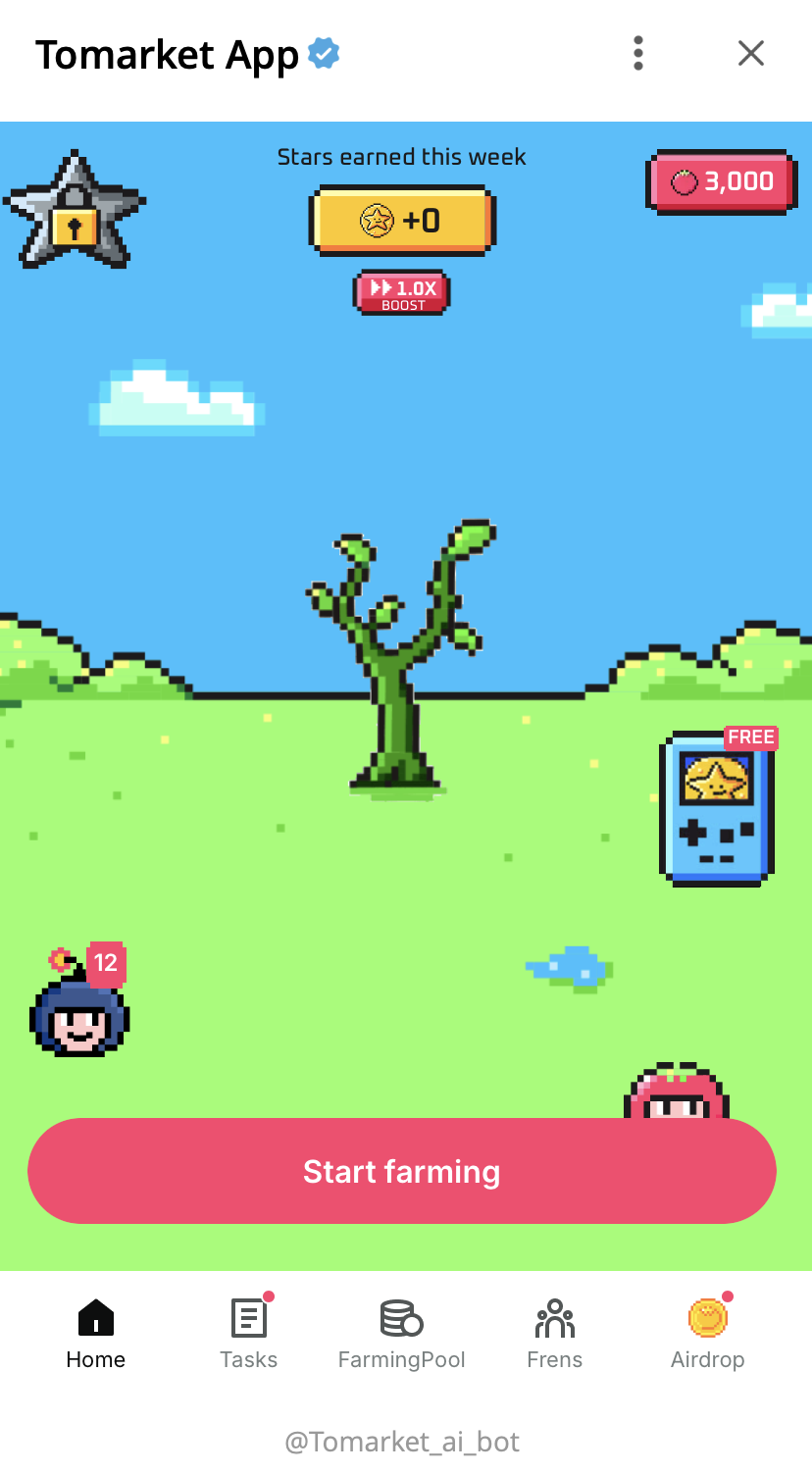Switch to the Tasks tab
This screenshot has width=812, height=1473.
click(249, 1334)
